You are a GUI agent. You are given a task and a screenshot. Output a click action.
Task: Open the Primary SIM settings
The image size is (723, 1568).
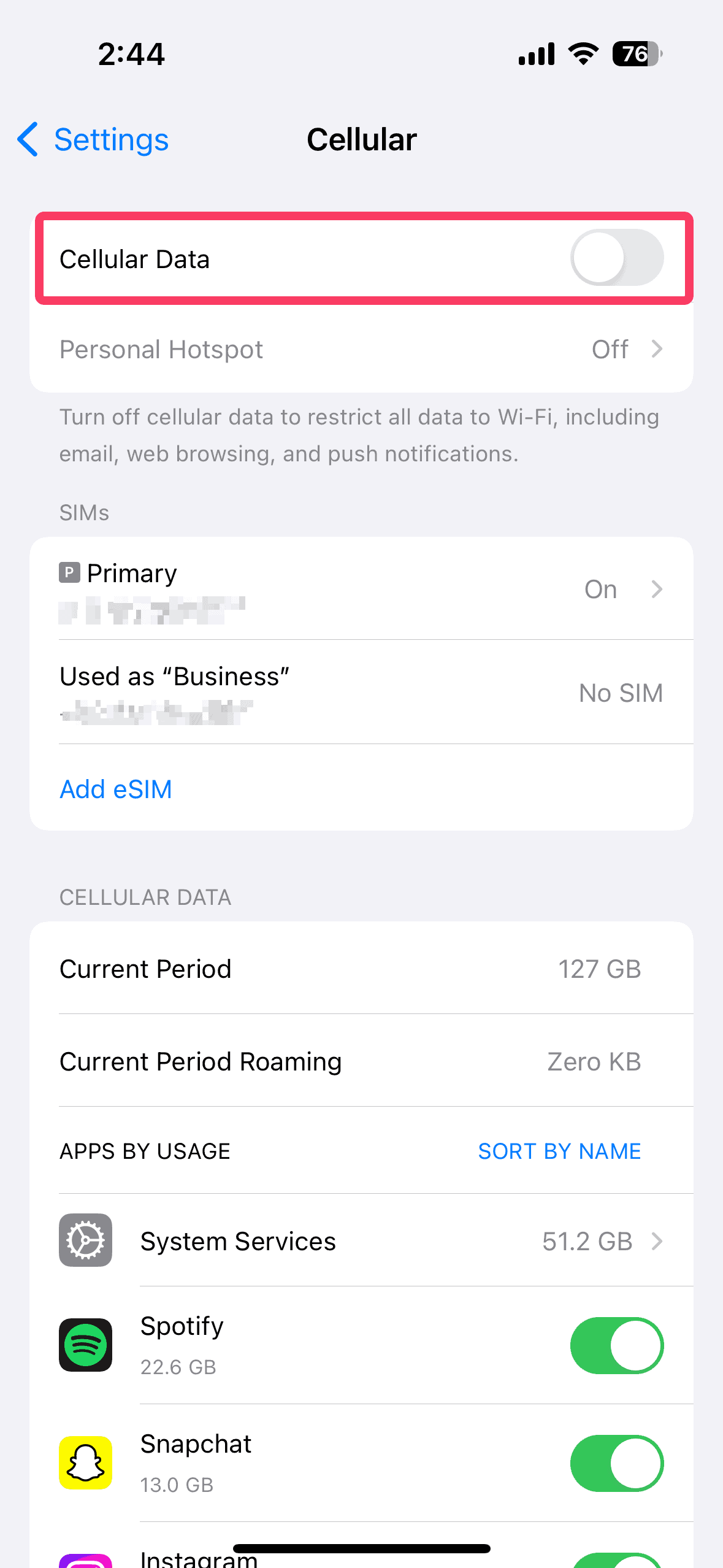tap(361, 589)
